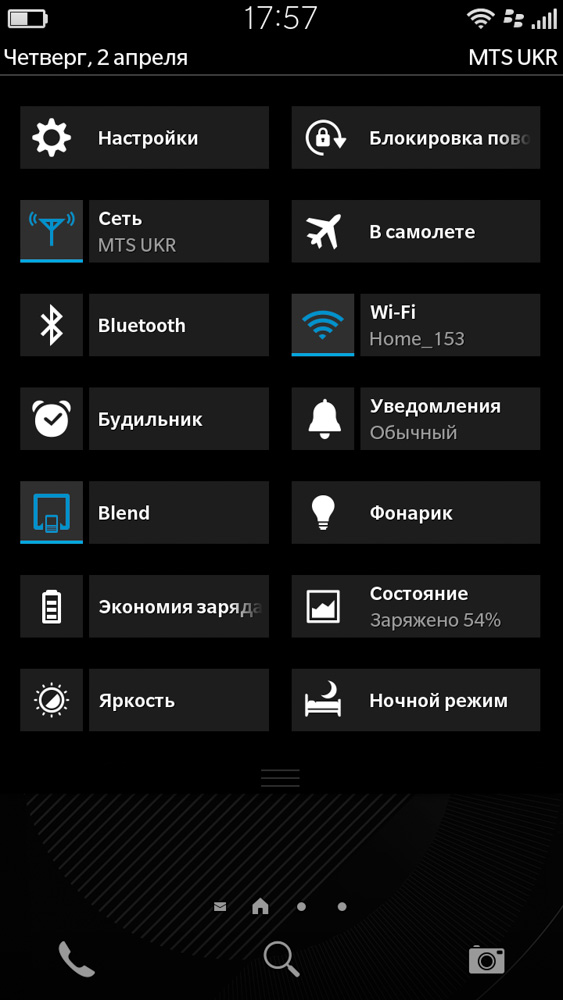Change Уведомления notification profile
Image resolution: width=563 pixels, height=1000 pixels.
click(x=416, y=419)
